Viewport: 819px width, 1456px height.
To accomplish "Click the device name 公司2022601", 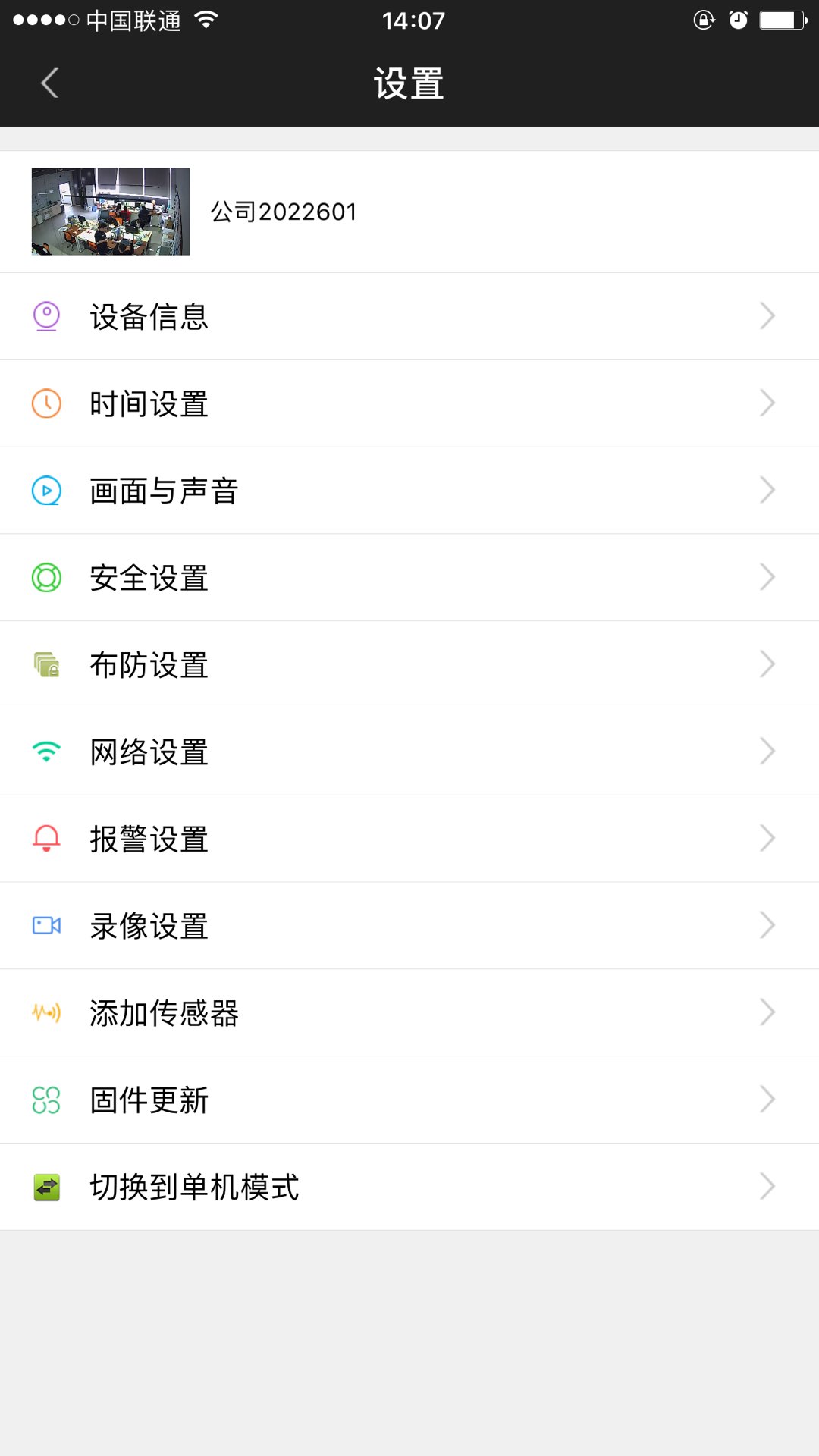I will pyautogui.click(x=284, y=212).
